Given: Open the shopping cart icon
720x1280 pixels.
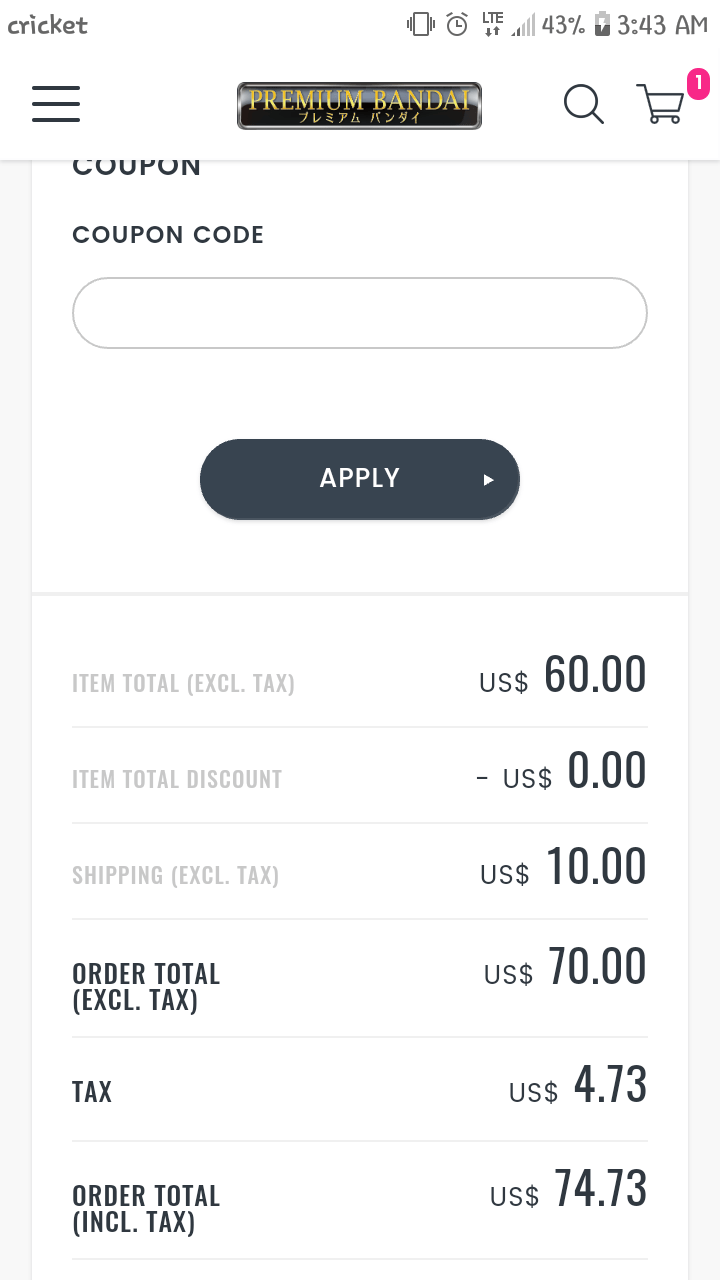Looking at the screenshot, I should [x=662, y=105].
